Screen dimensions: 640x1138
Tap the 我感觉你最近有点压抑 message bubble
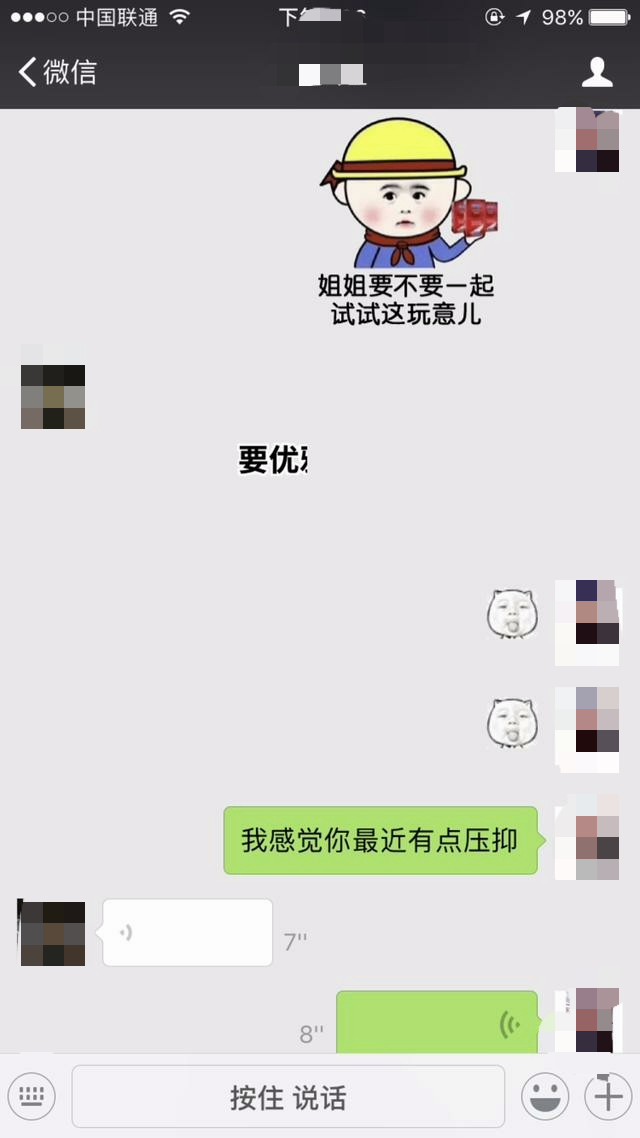380,840
